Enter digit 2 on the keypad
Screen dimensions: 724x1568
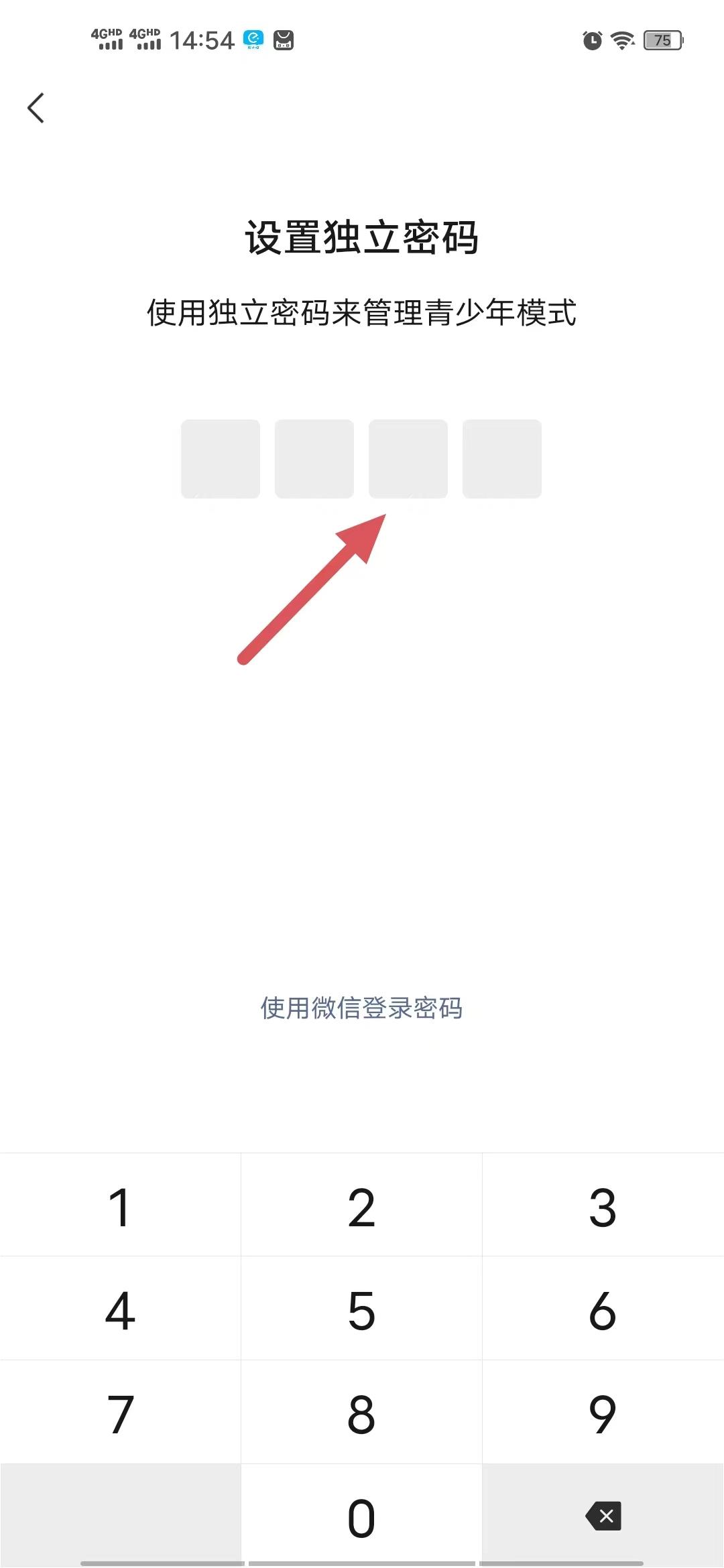[x=361, y=1207]
